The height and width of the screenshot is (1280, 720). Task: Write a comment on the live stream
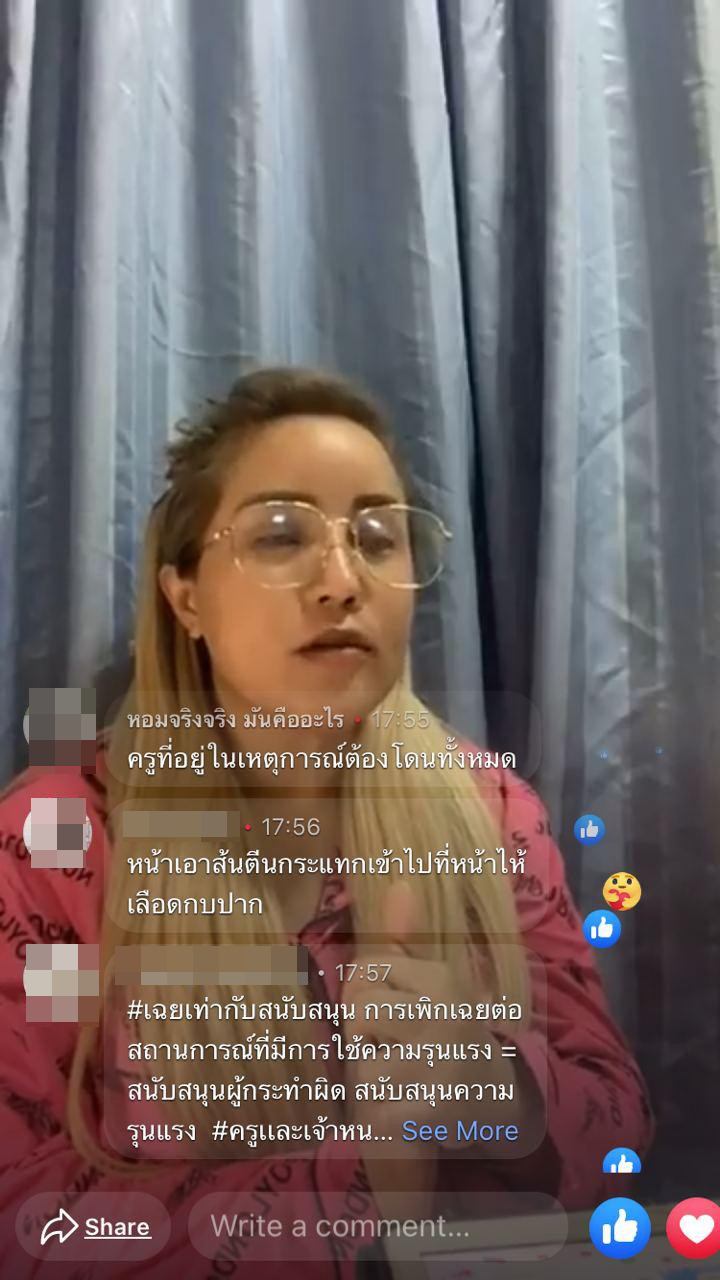pyautogui.click(x=376, y=1226)
